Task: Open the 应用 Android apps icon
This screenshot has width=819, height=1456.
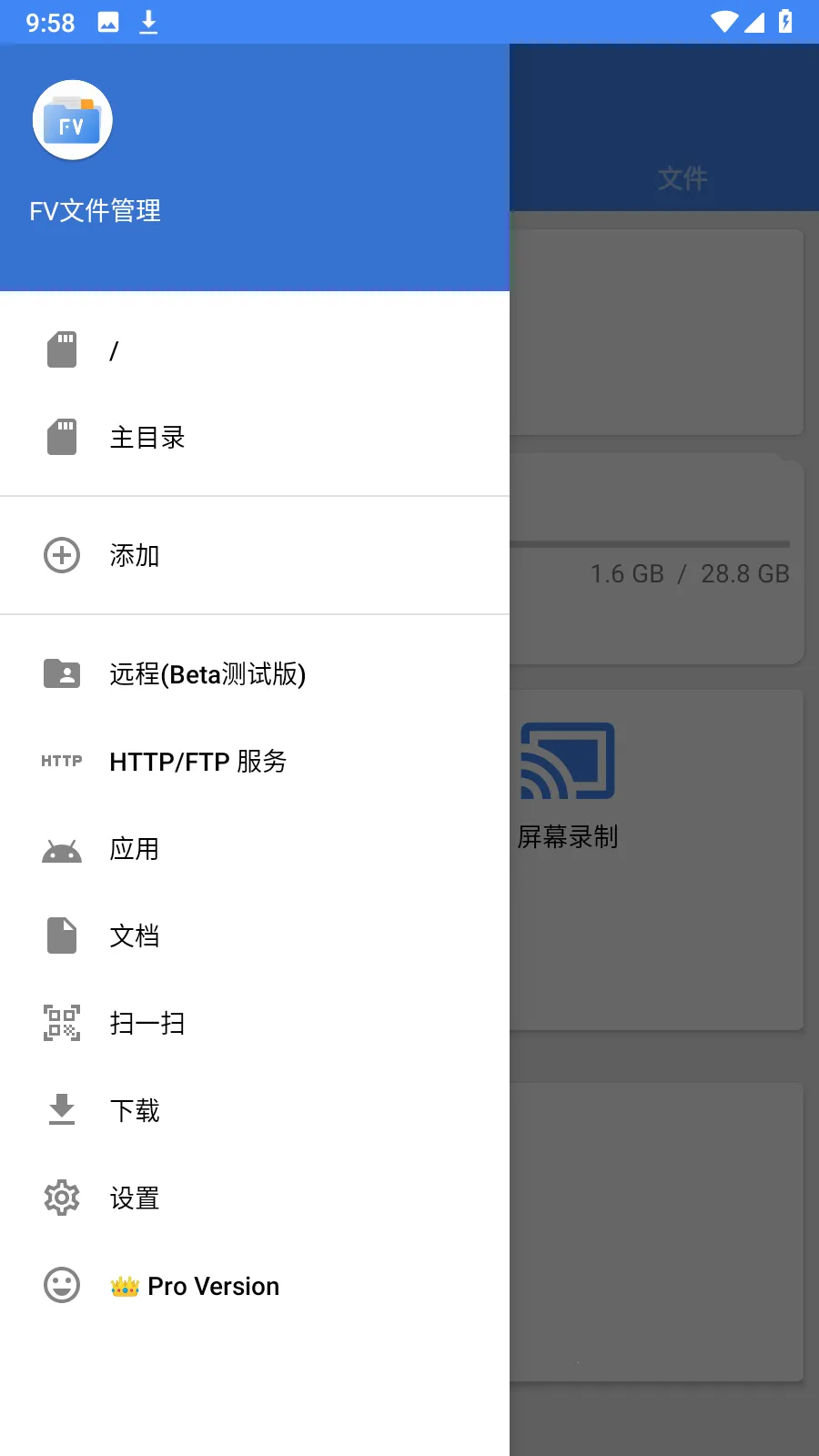Action: 61,848
